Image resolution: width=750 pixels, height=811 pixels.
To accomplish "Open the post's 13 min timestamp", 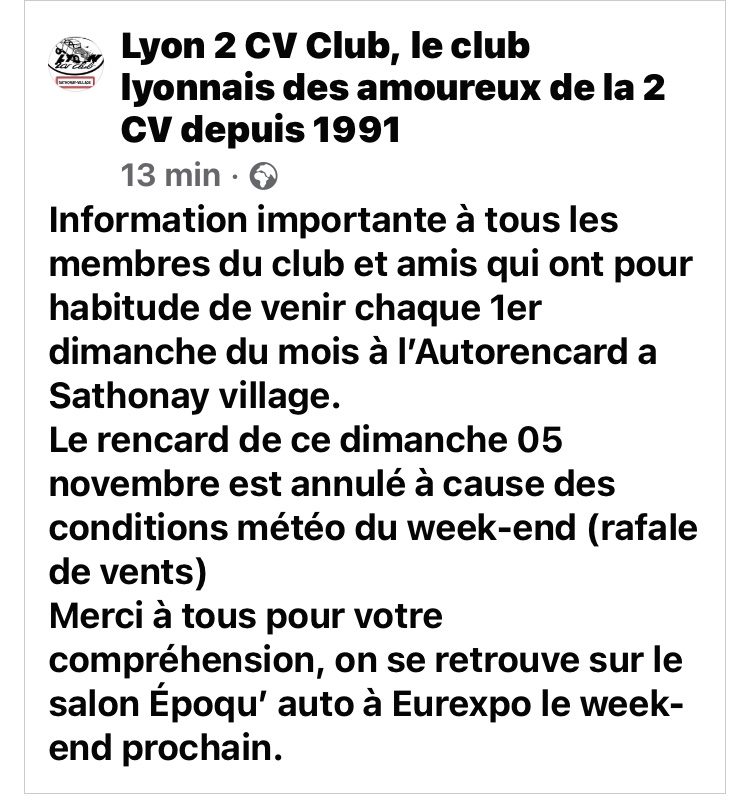I will tap(170, 175).
